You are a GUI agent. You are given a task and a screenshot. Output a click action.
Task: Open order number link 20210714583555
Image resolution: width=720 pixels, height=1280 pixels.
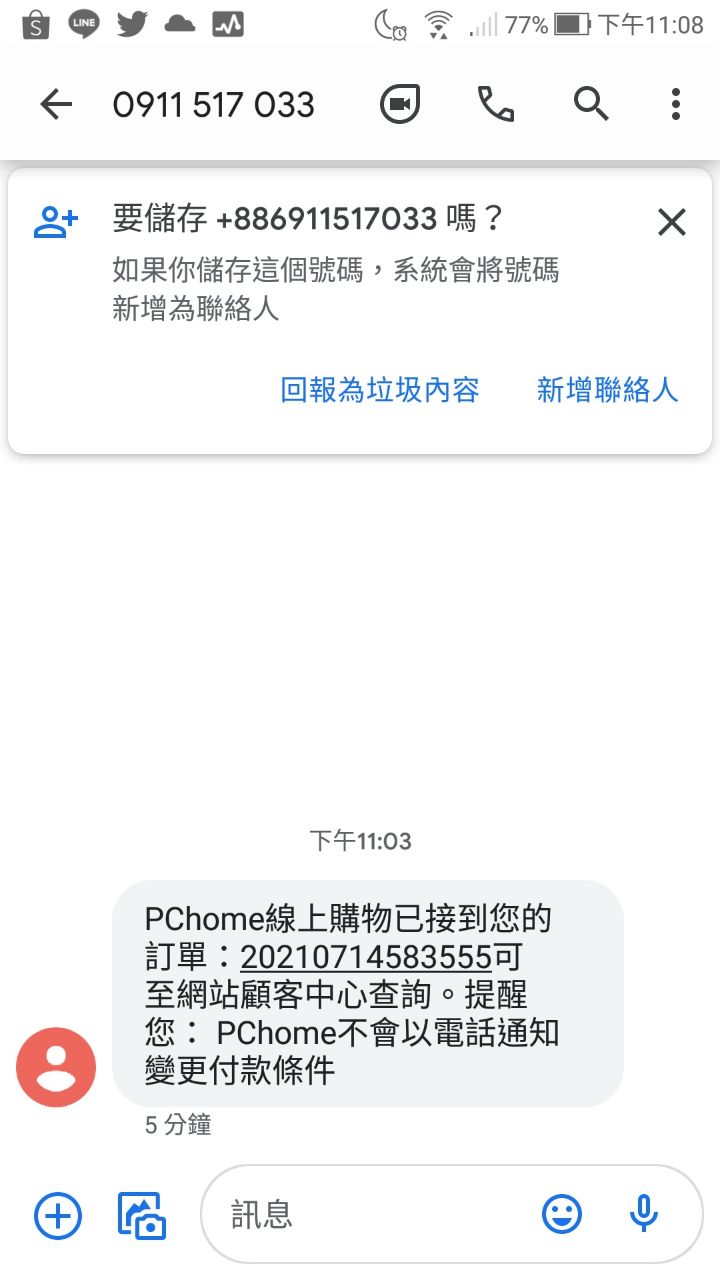(x=366, y=956)
